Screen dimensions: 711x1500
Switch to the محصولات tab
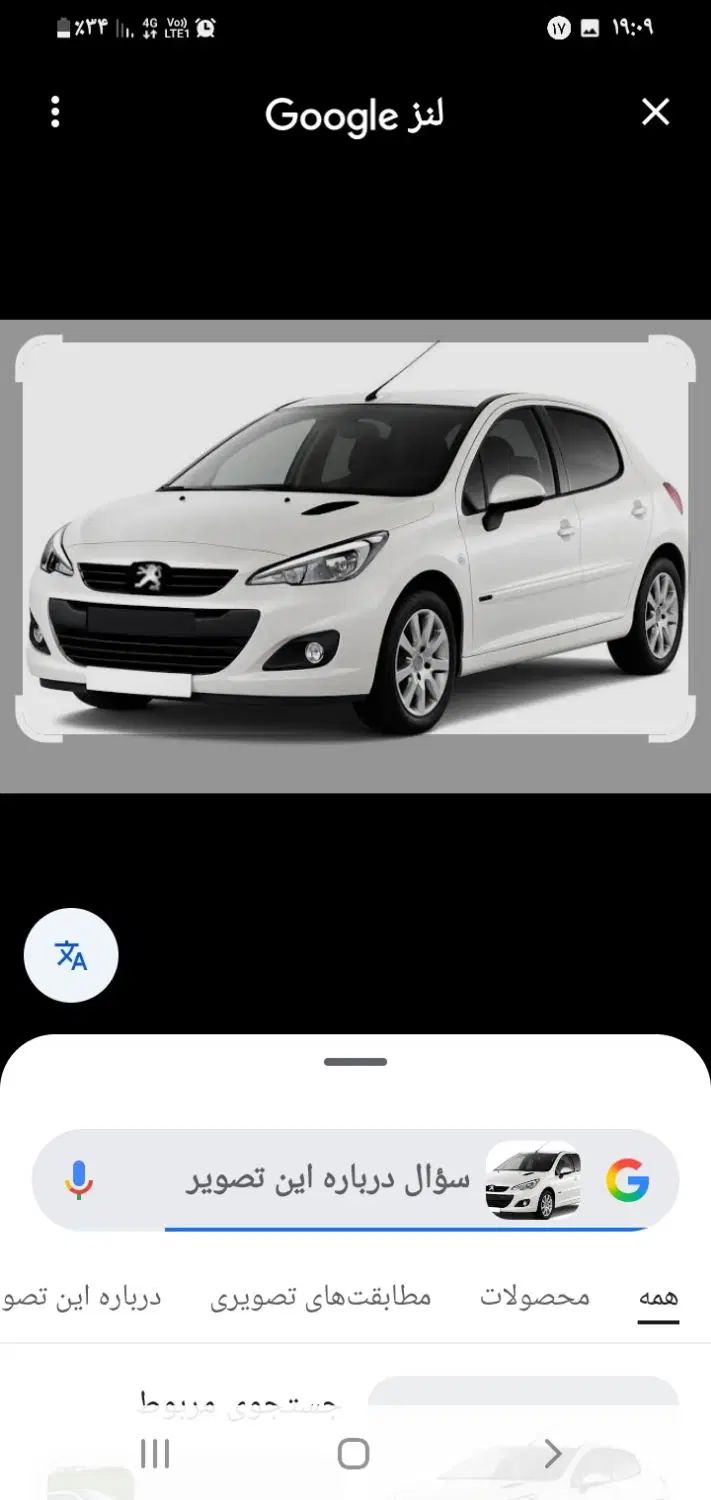click(x=535, y=1298)
